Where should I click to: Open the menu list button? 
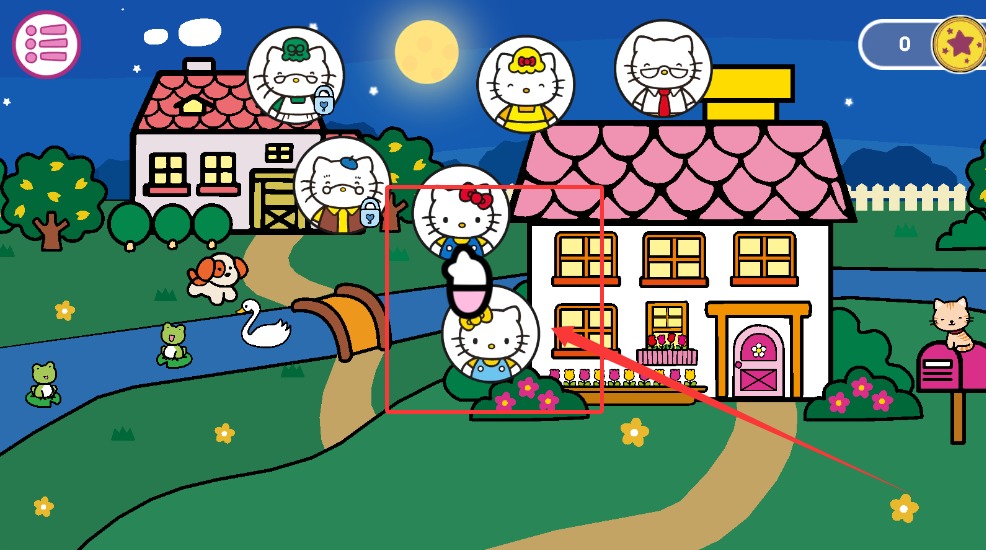46,44
